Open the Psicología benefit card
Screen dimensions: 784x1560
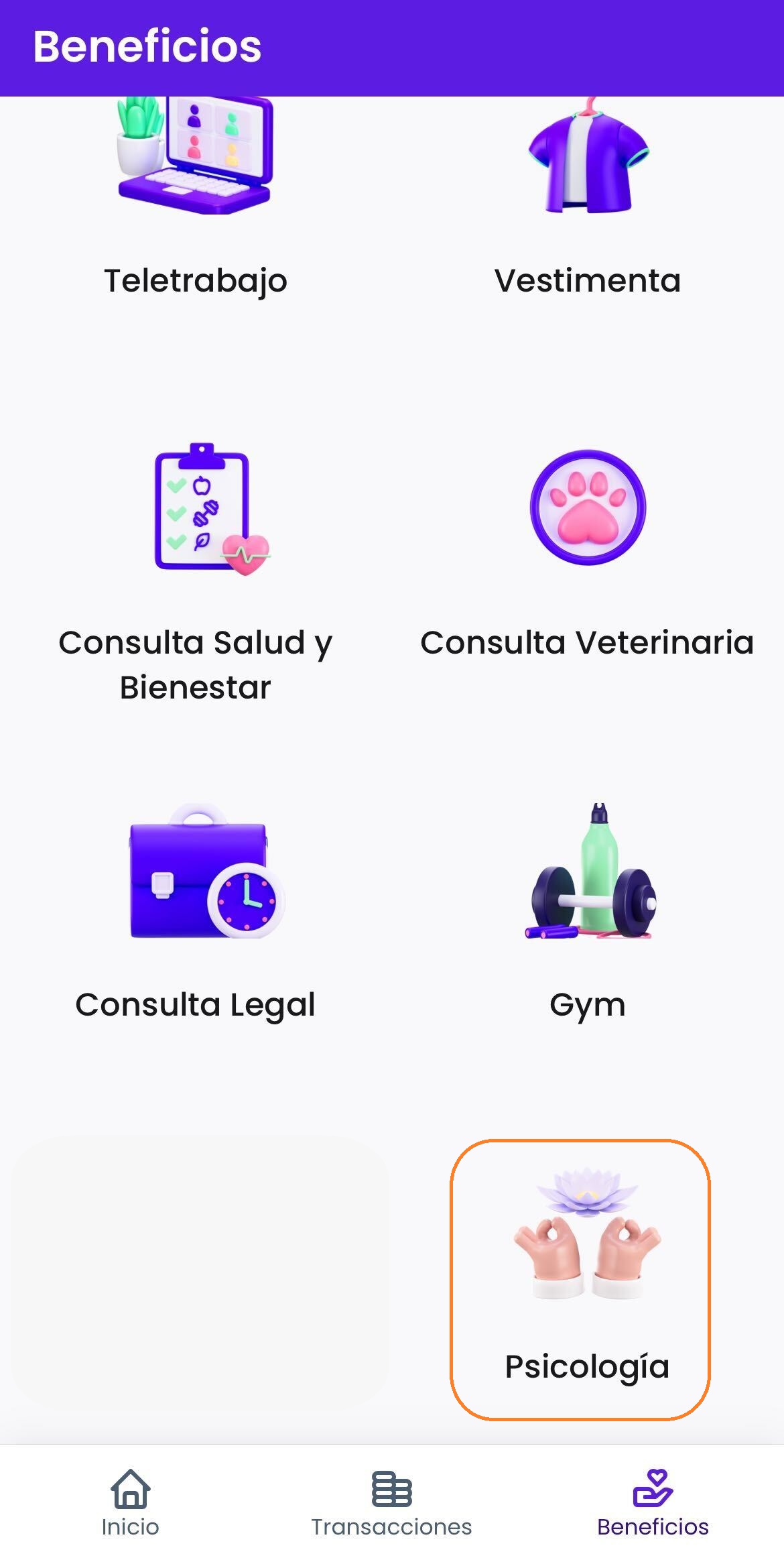point(580,1279)
